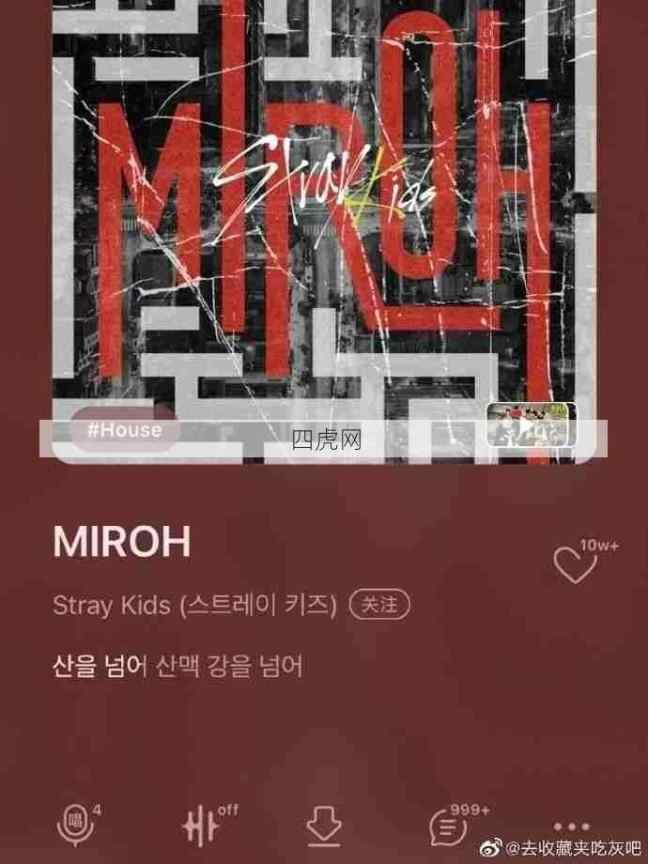Open the music video thumbnail
The image size is (648, 864).
click(530, 425)
